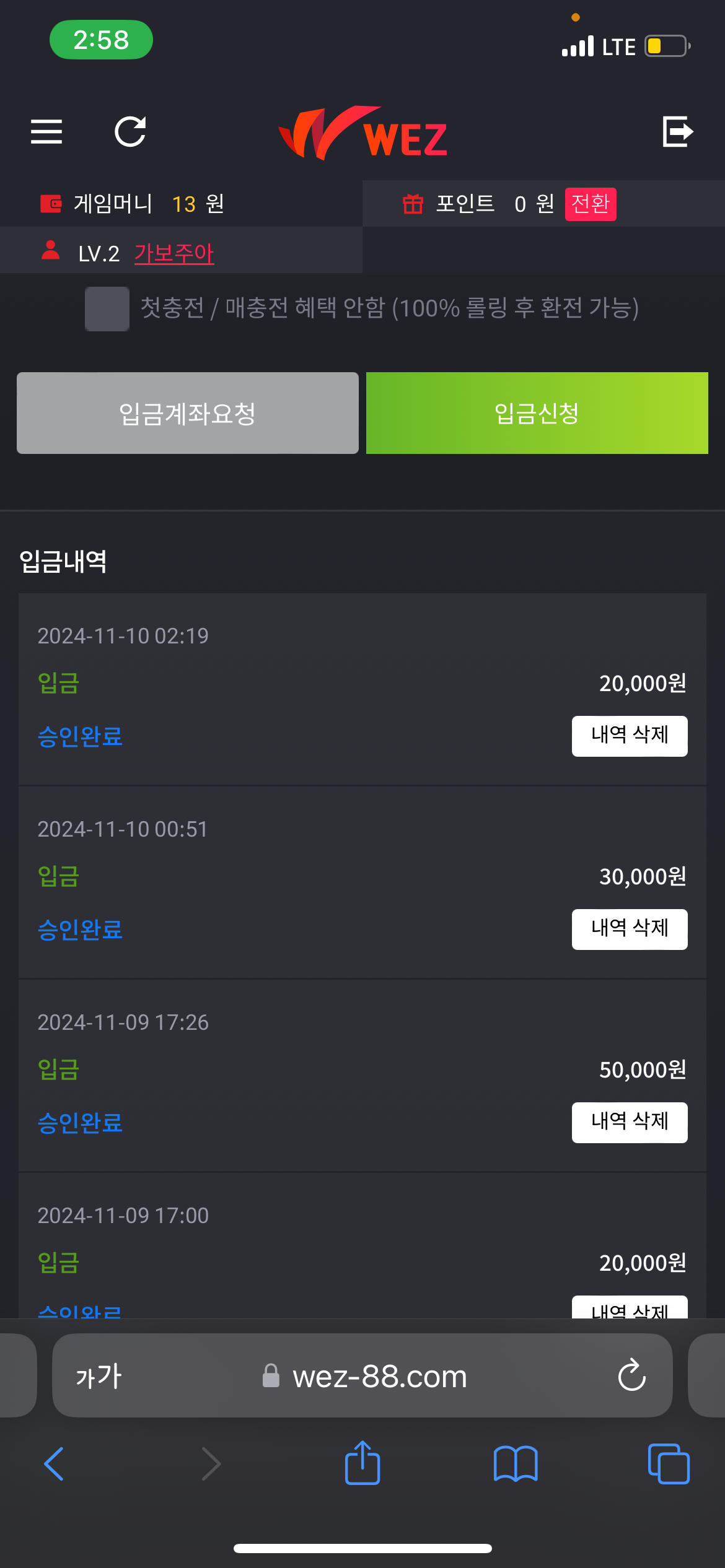Image resolution: width=725 pixels, height=1568 pixels.
Task: Tap the logout icon in the header
Action: click(677, 131)
